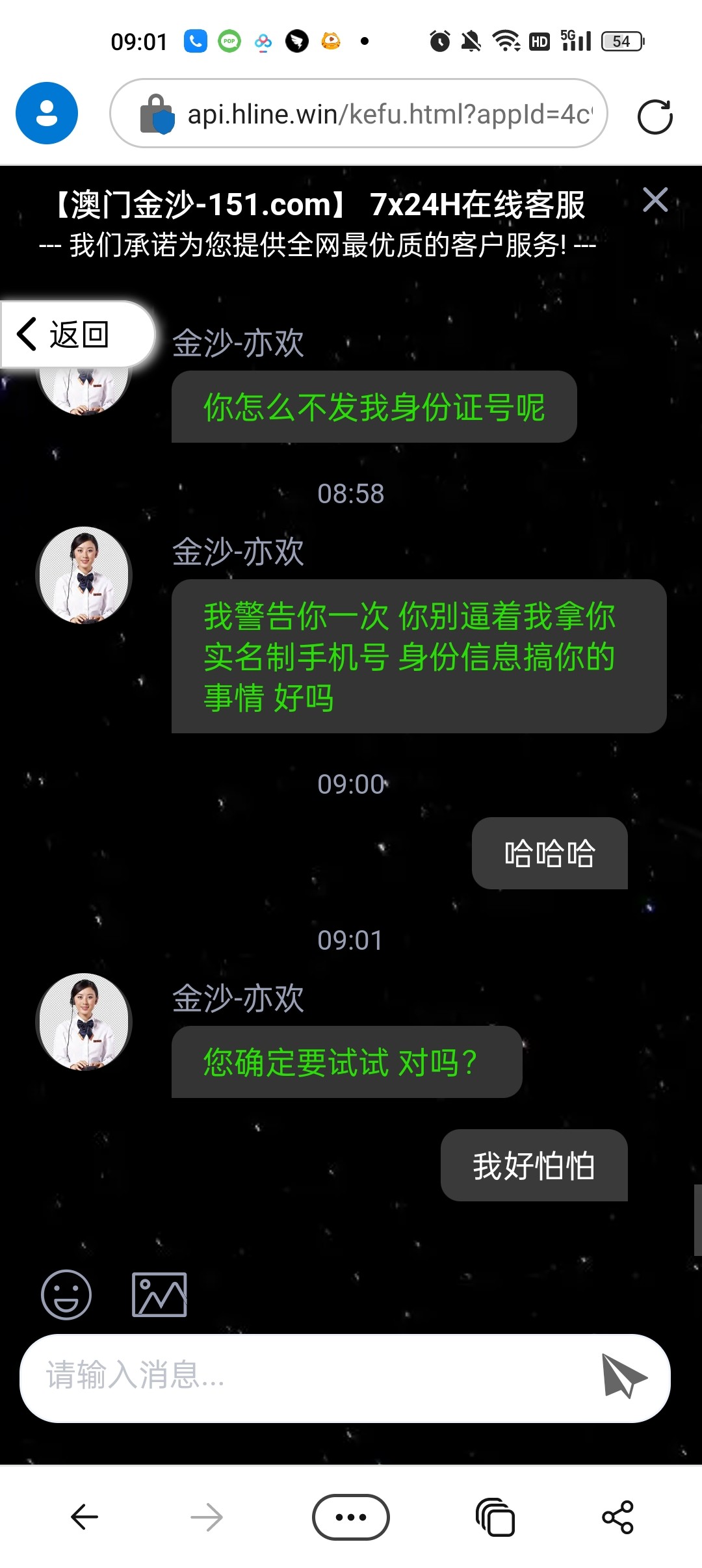
Task: Go back to previous browser page
Action: 84,1517
